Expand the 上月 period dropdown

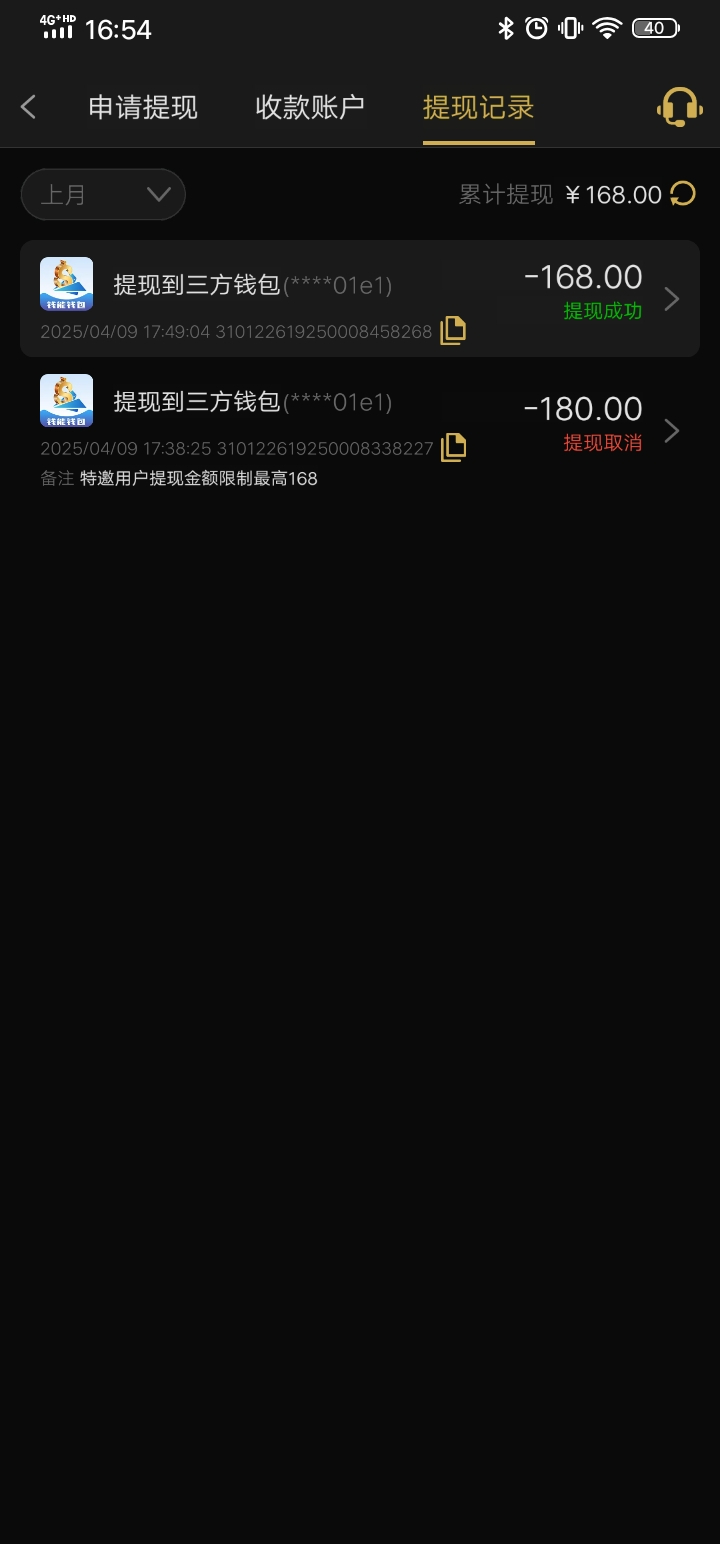(x=103, y=194)
